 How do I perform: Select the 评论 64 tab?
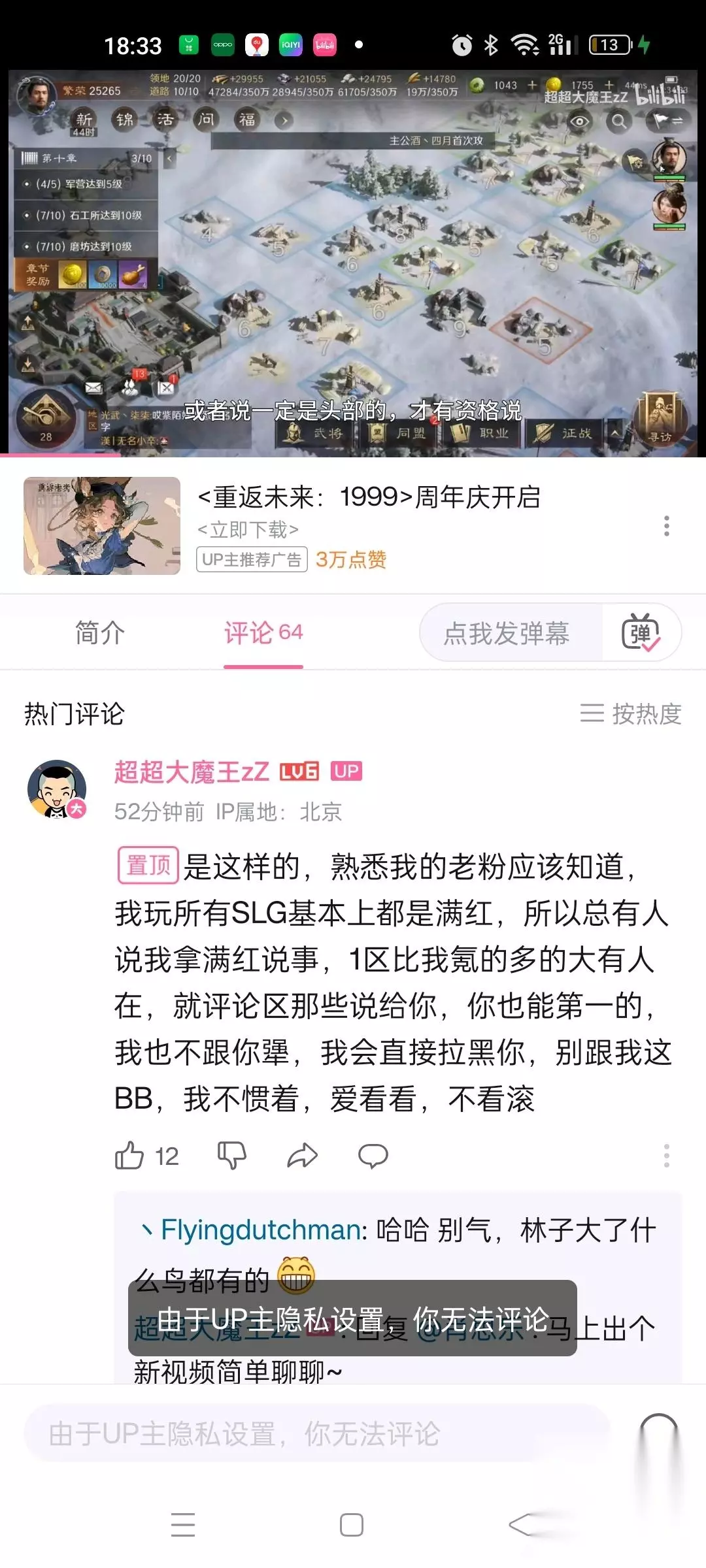pos(263,633)
